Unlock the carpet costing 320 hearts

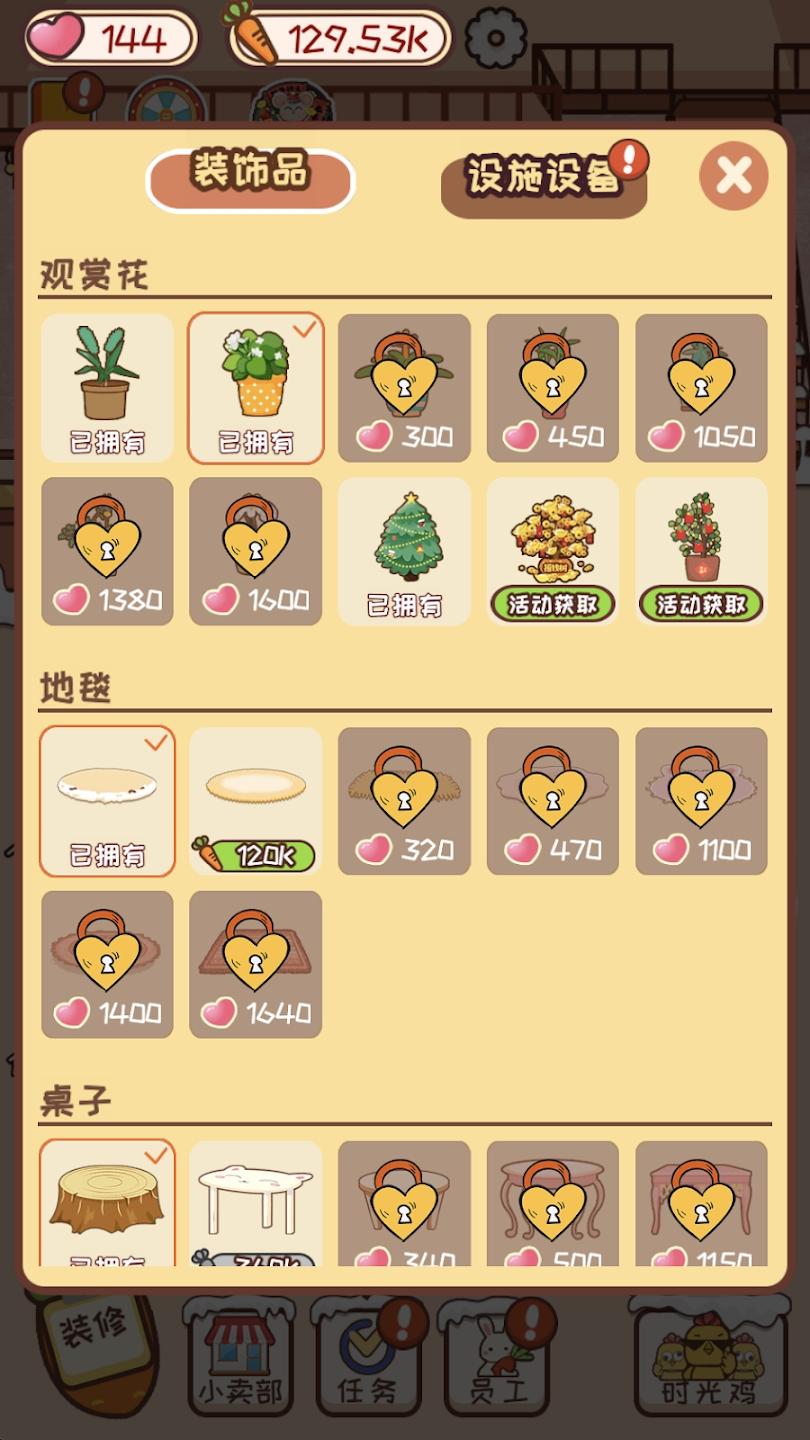pyautogui.click(x=404, y=801)
